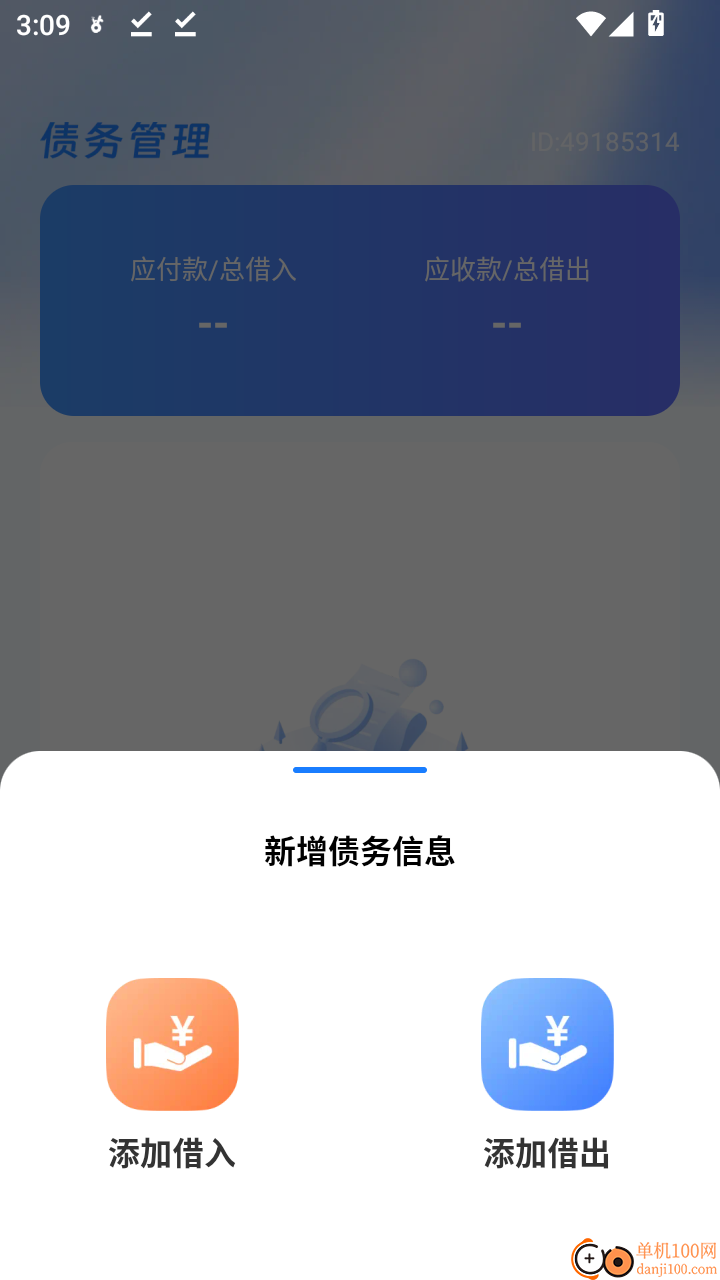Tap the second download-complete notification icon
This screenshot has width=720, height=1280.
coord(184,25)
